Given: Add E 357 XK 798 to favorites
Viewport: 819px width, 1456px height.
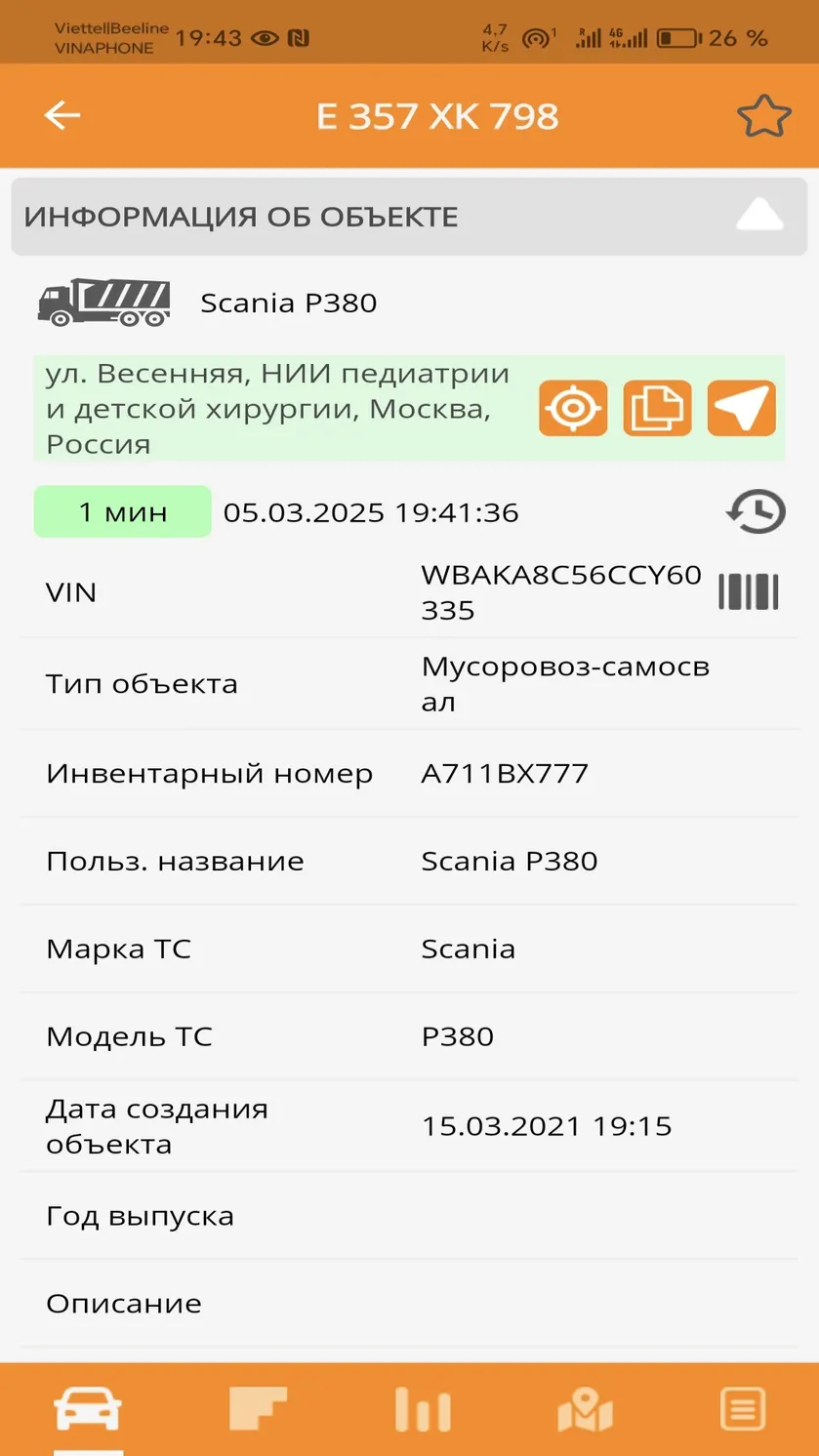Looking at the screenshot, I should coord(763,116).
